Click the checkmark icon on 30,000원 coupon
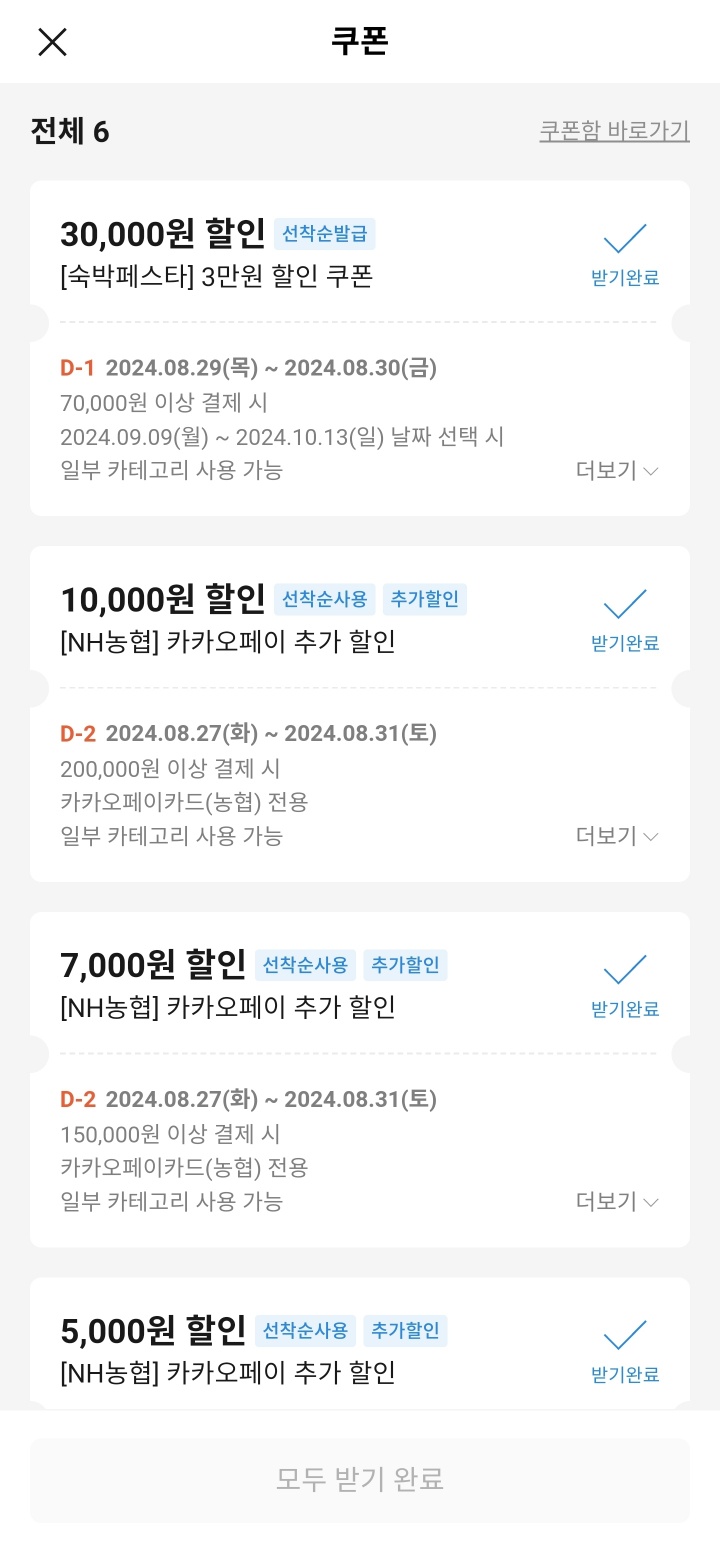Image resolution: width=720 pixels, height=1552 pixels. [624, 240]
